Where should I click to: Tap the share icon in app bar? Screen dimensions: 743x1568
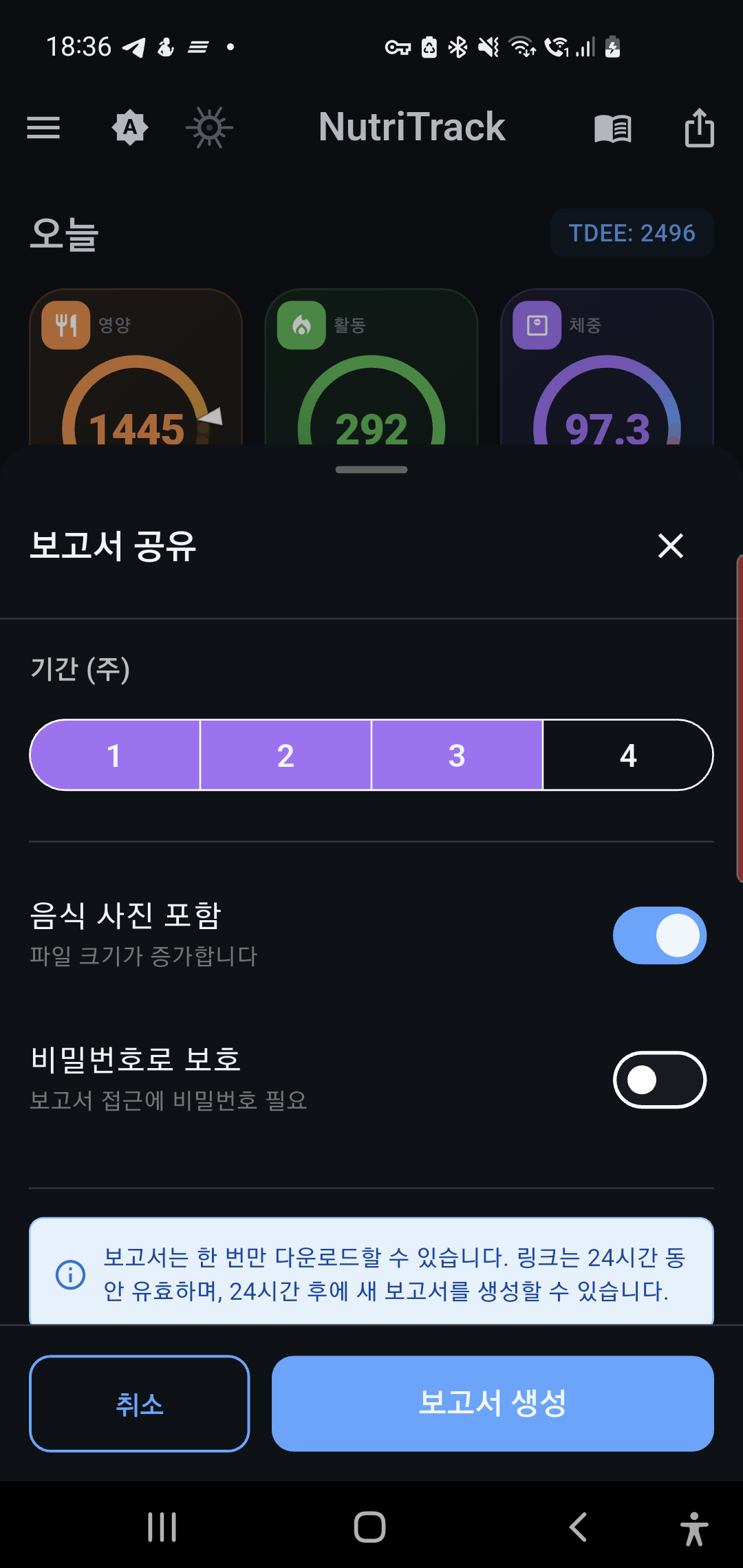point(699,128)
